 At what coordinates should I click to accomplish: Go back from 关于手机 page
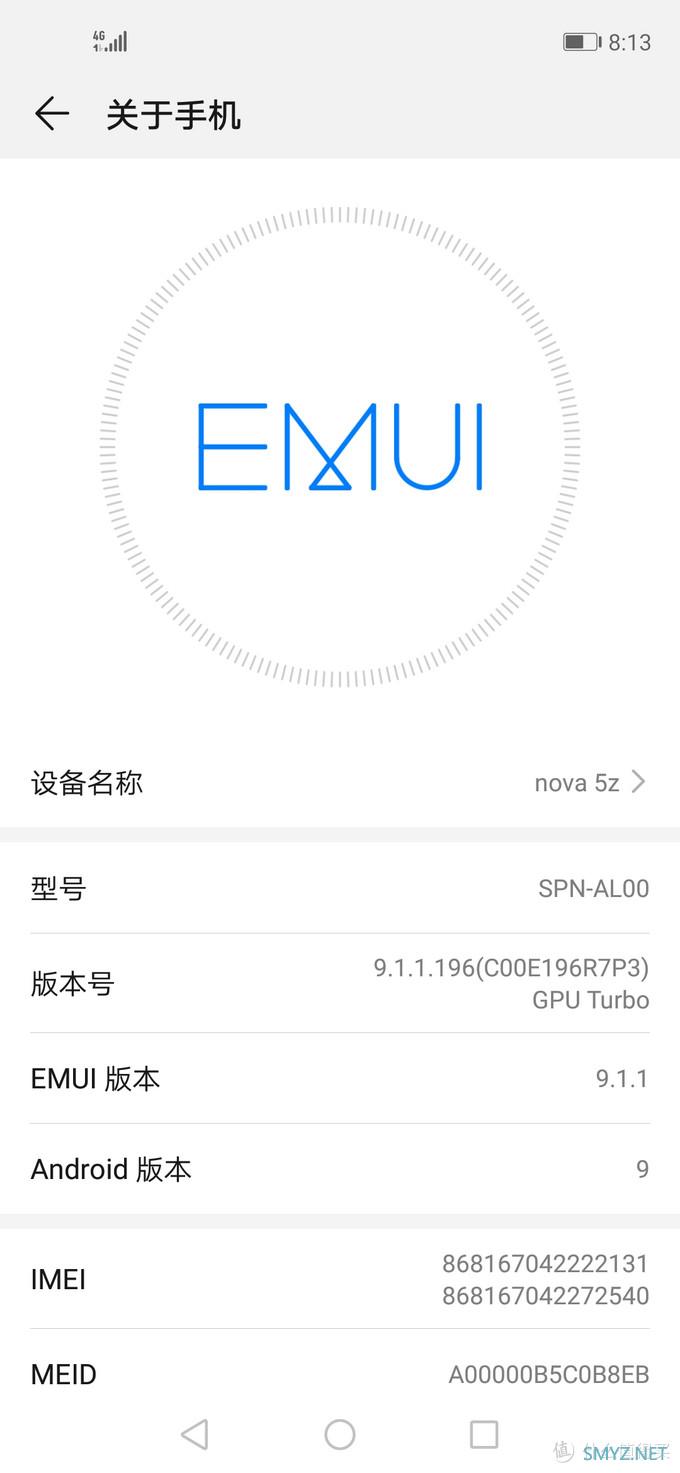[52, 114]
